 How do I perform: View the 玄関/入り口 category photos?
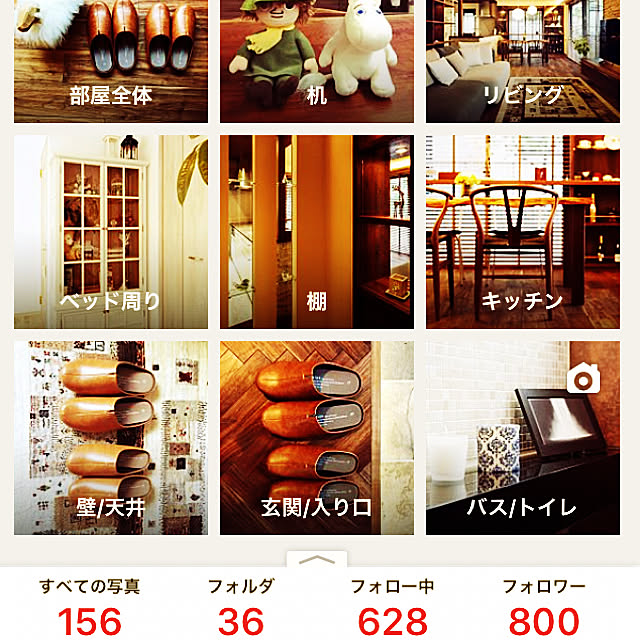point(317,438)
